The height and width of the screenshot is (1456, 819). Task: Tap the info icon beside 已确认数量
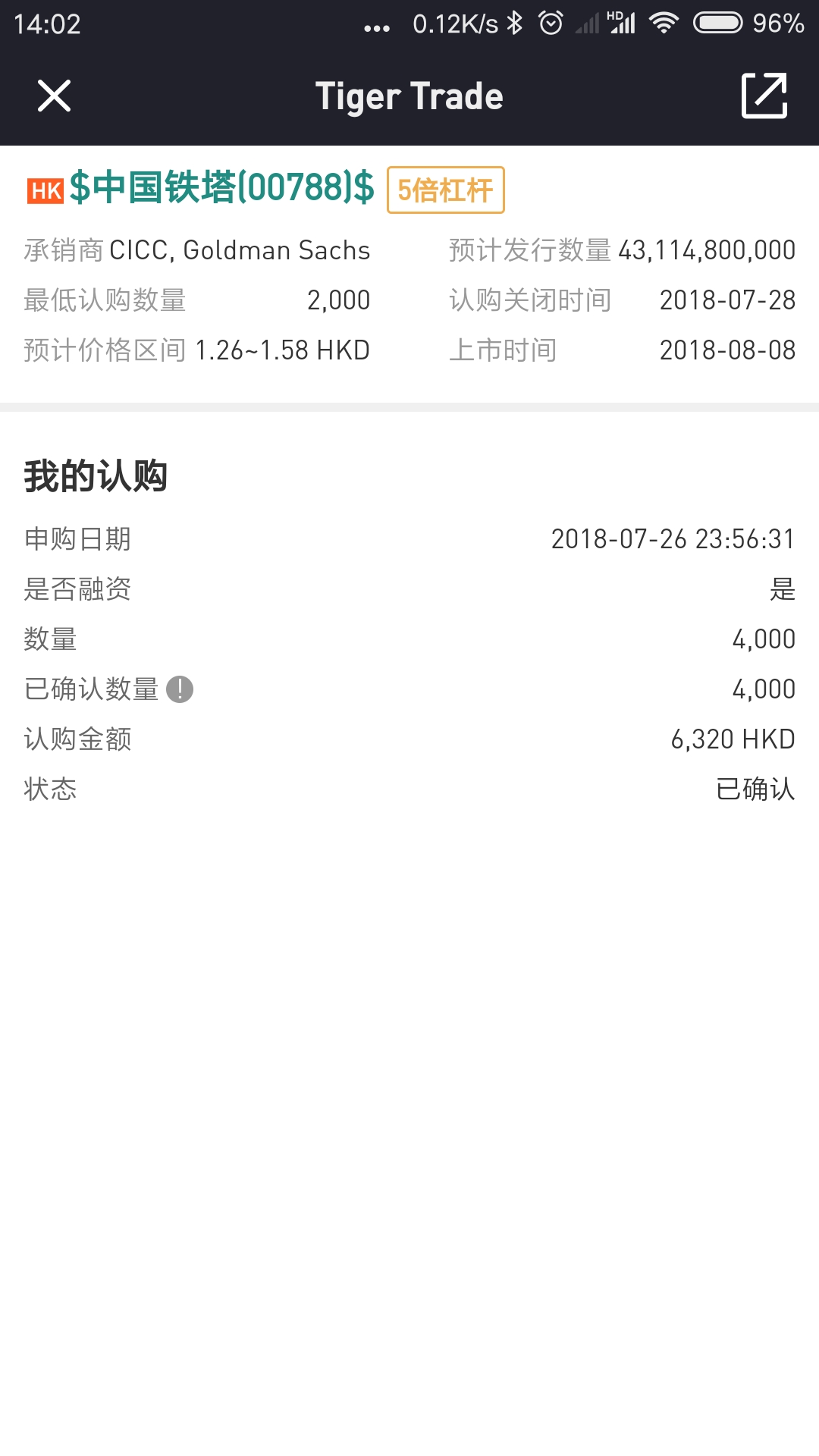pyautogui.click(x=180, y=689)
